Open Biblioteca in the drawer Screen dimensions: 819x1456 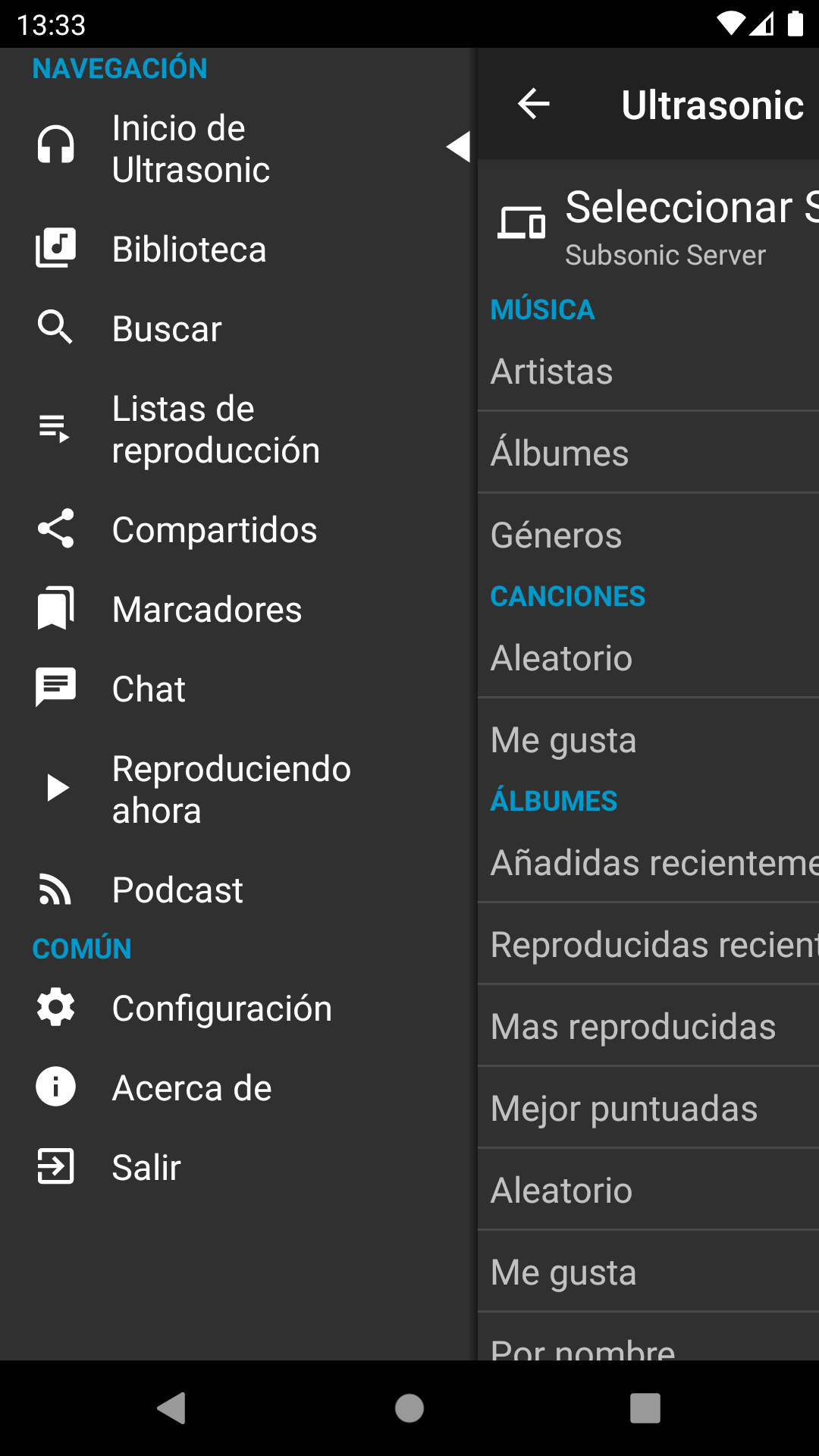tap(190, 249)
